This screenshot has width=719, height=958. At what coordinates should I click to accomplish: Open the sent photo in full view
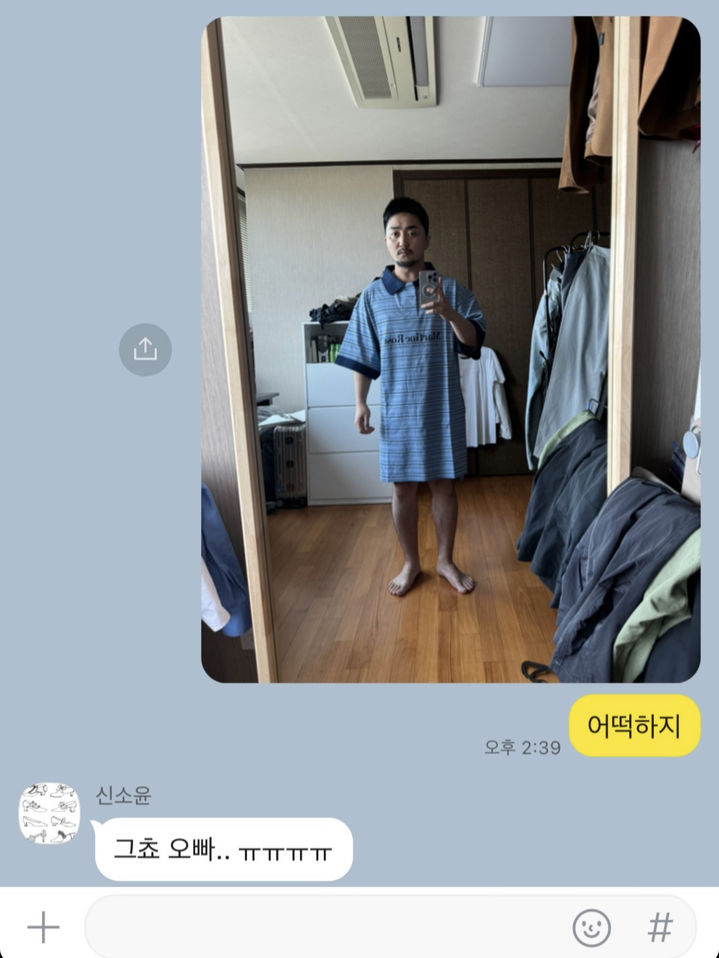450,350
